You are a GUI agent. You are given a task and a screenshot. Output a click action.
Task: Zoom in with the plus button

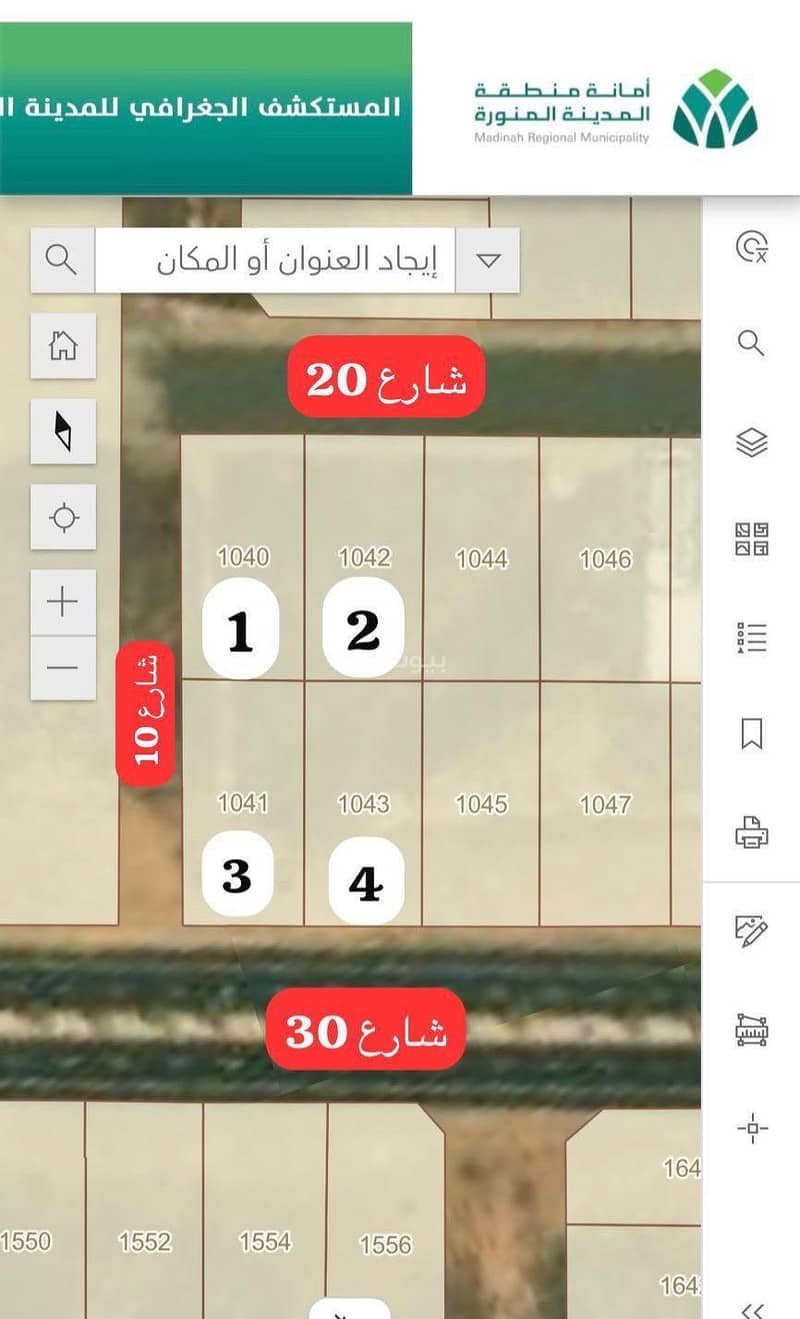[x=63, y=602]
